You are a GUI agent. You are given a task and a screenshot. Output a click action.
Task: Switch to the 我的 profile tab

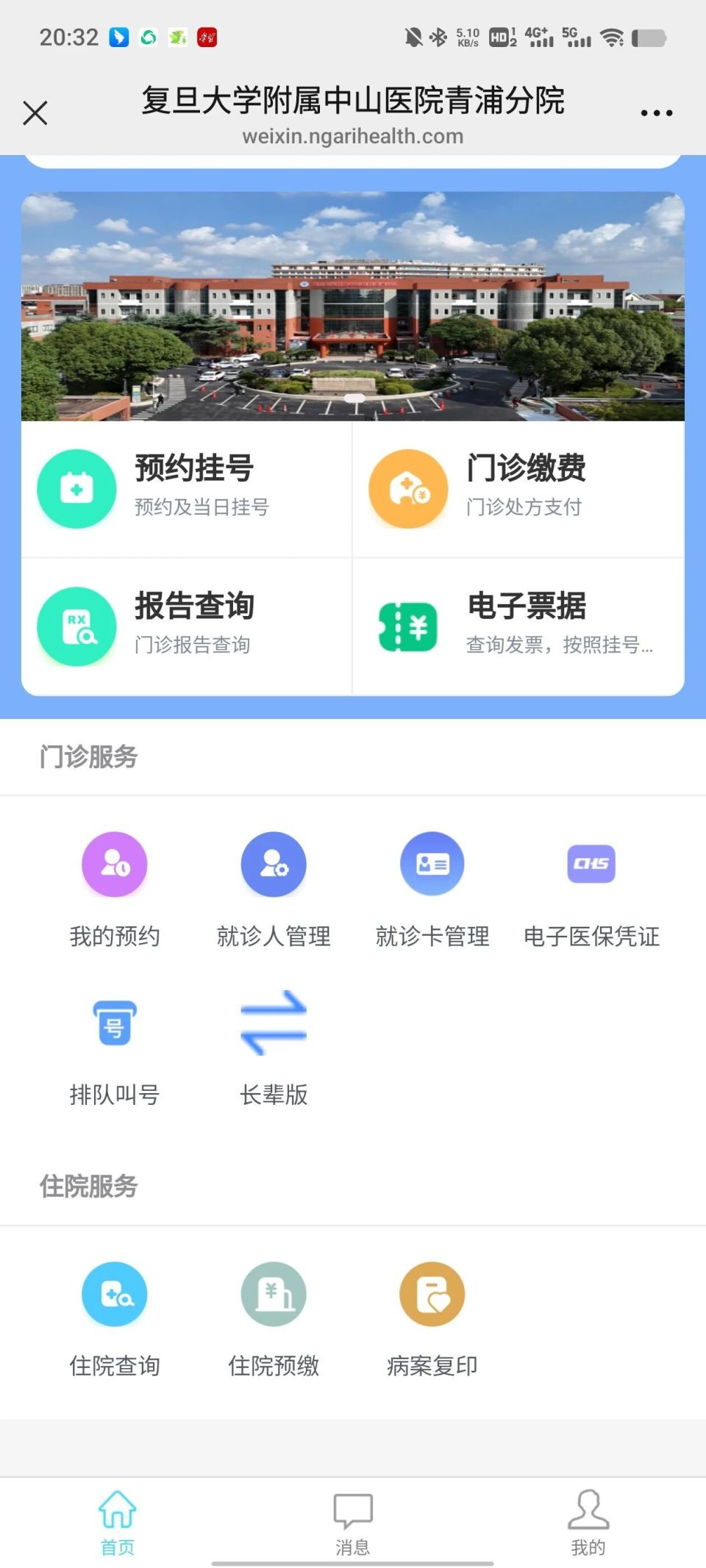coord(588,1523)
